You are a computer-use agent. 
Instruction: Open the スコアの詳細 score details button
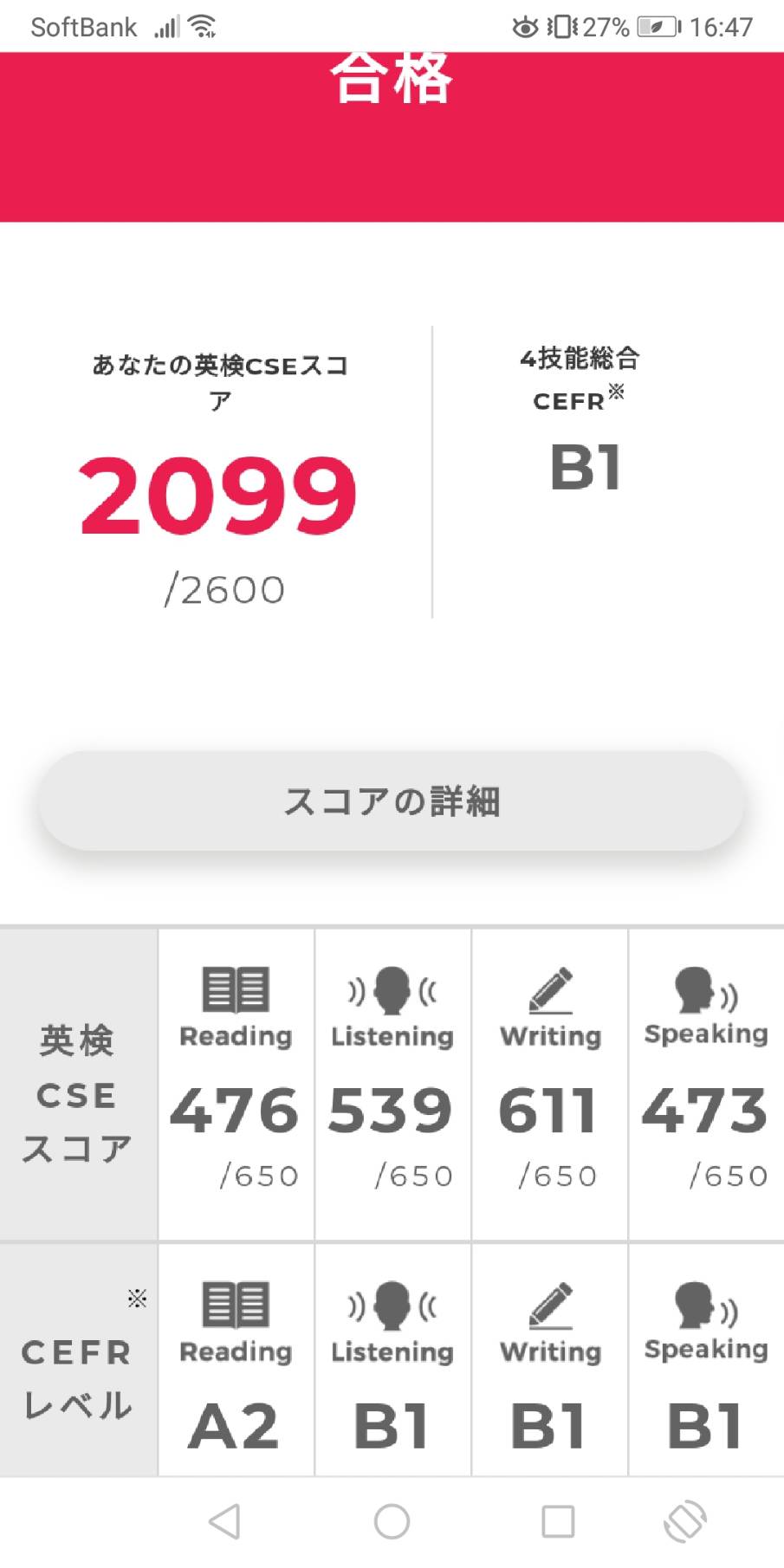(392, 800)
